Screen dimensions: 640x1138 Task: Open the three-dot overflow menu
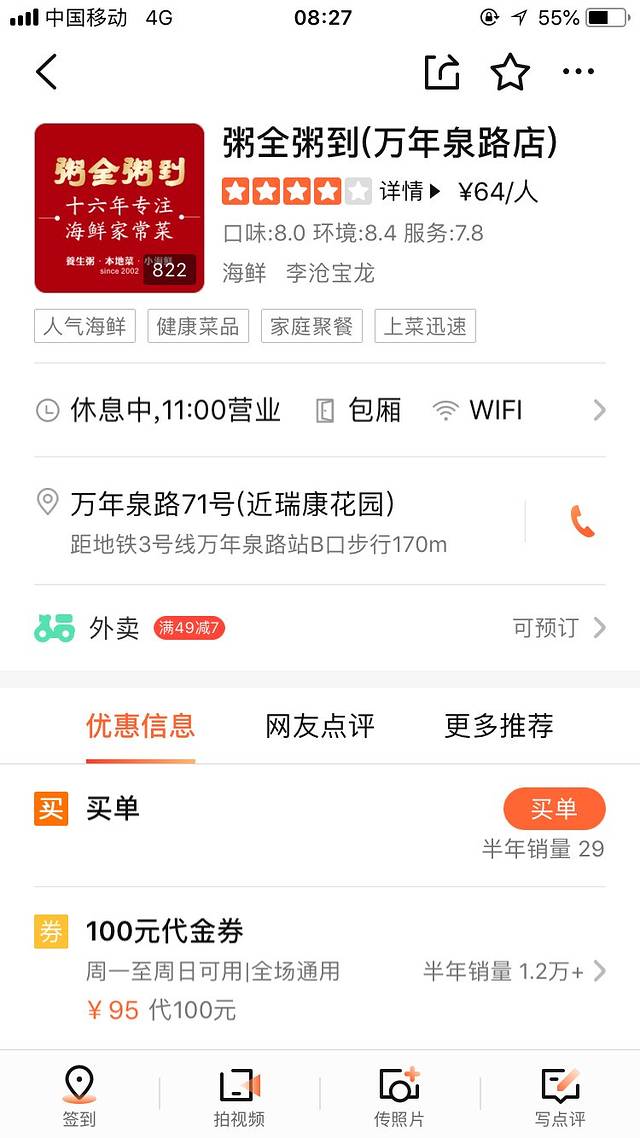click(x=578, y=71)
